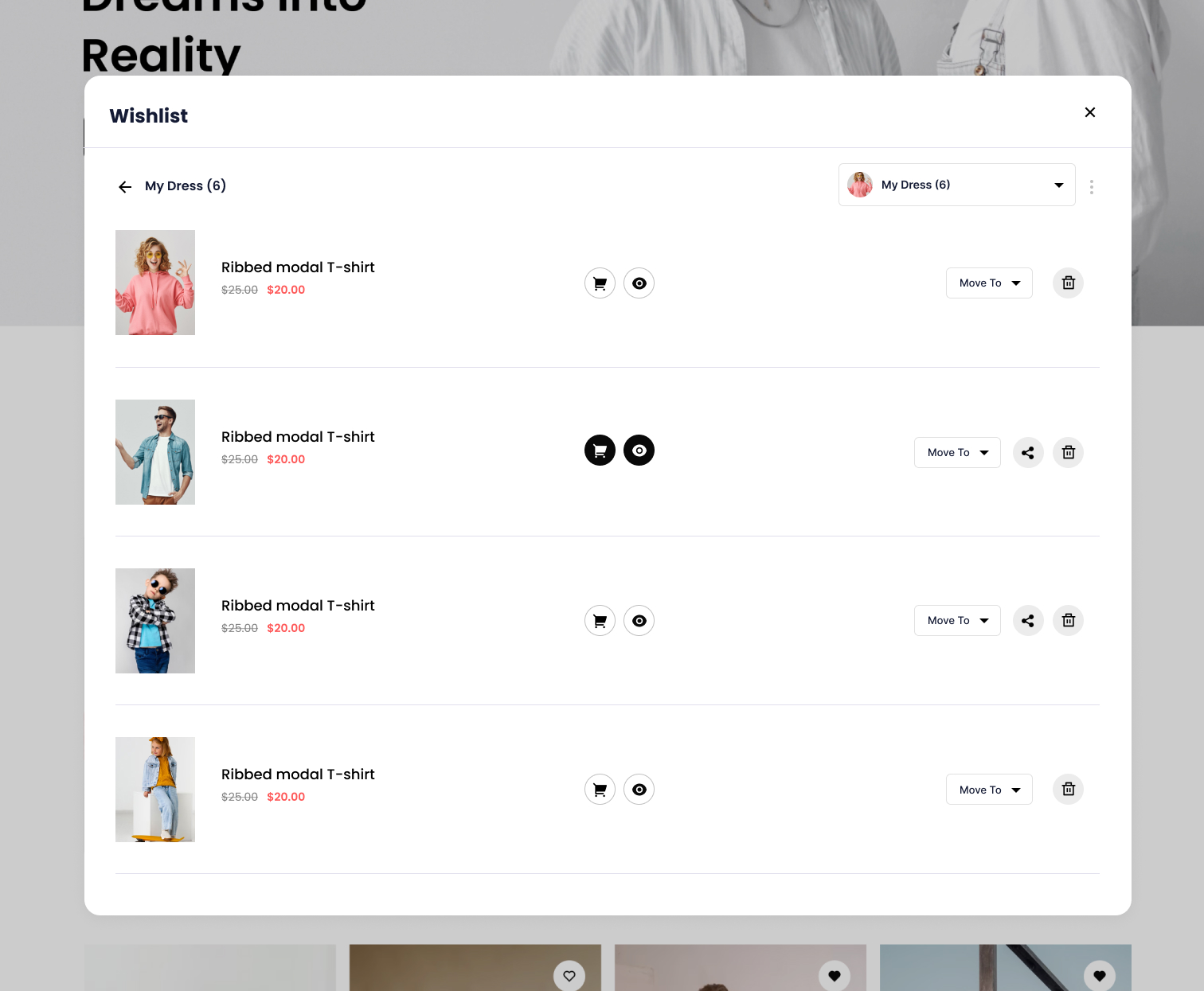
Task: Expand Move To for denim shirt man item
Action: pyautogui.click(x=956, y=453)
